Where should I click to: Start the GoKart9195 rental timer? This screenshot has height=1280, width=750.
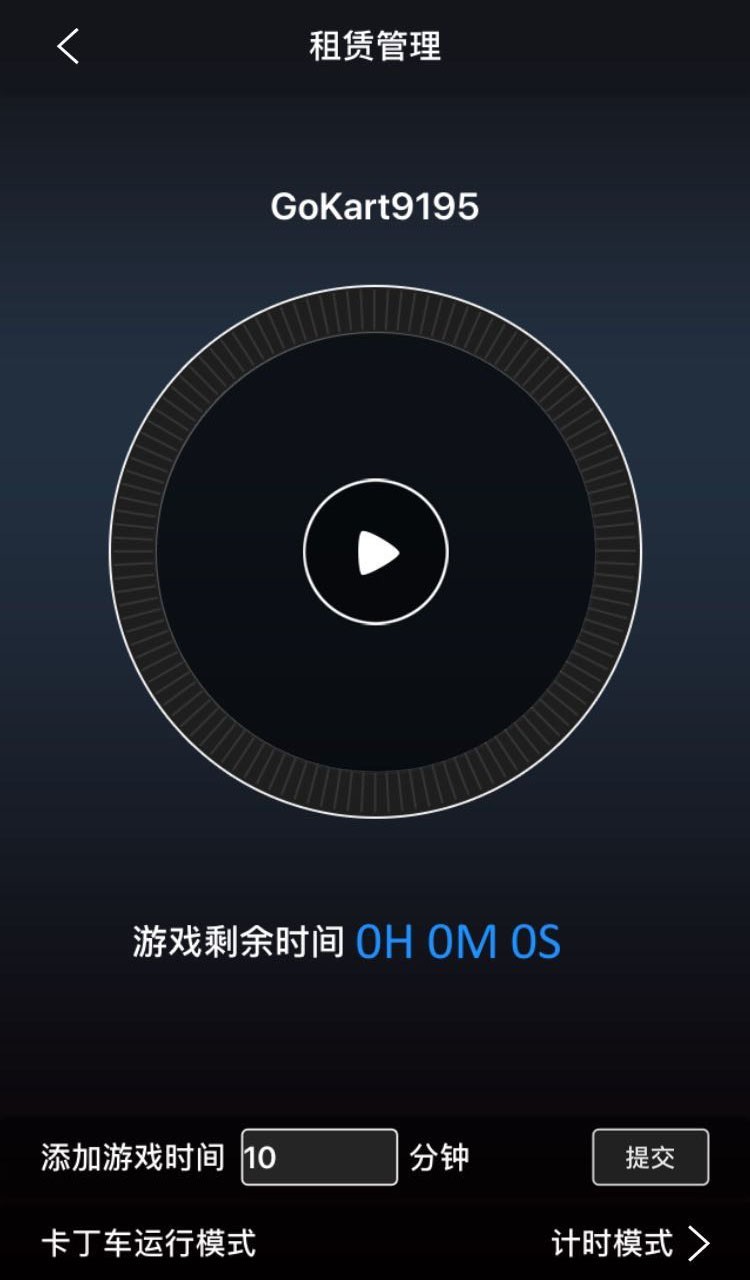376,552
